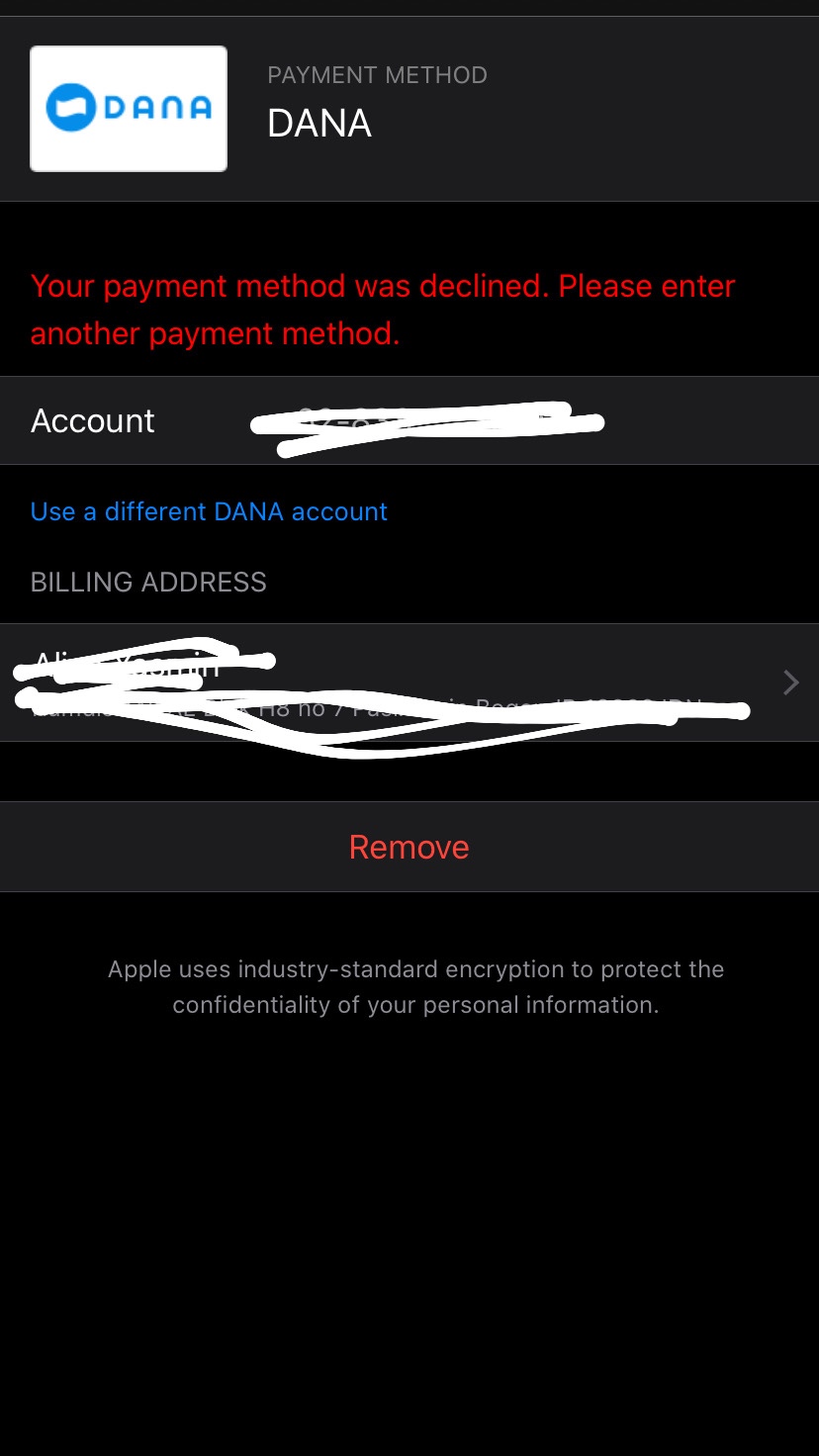The width and height of the screenshot is (819, 1456).
Task: Select the dark area below the disclaimer
Action: click(x=409, y=1187)
